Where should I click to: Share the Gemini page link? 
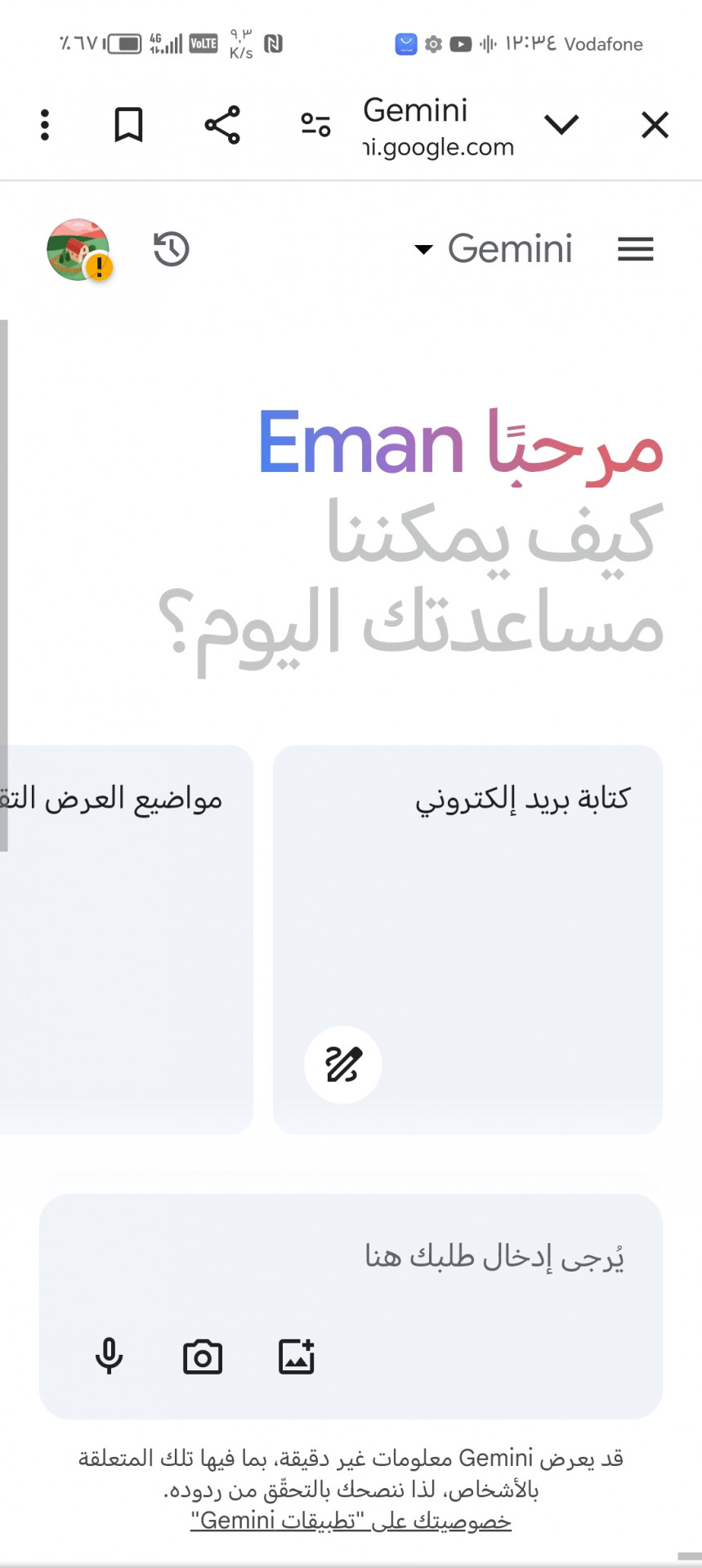(x=222, y=125)
